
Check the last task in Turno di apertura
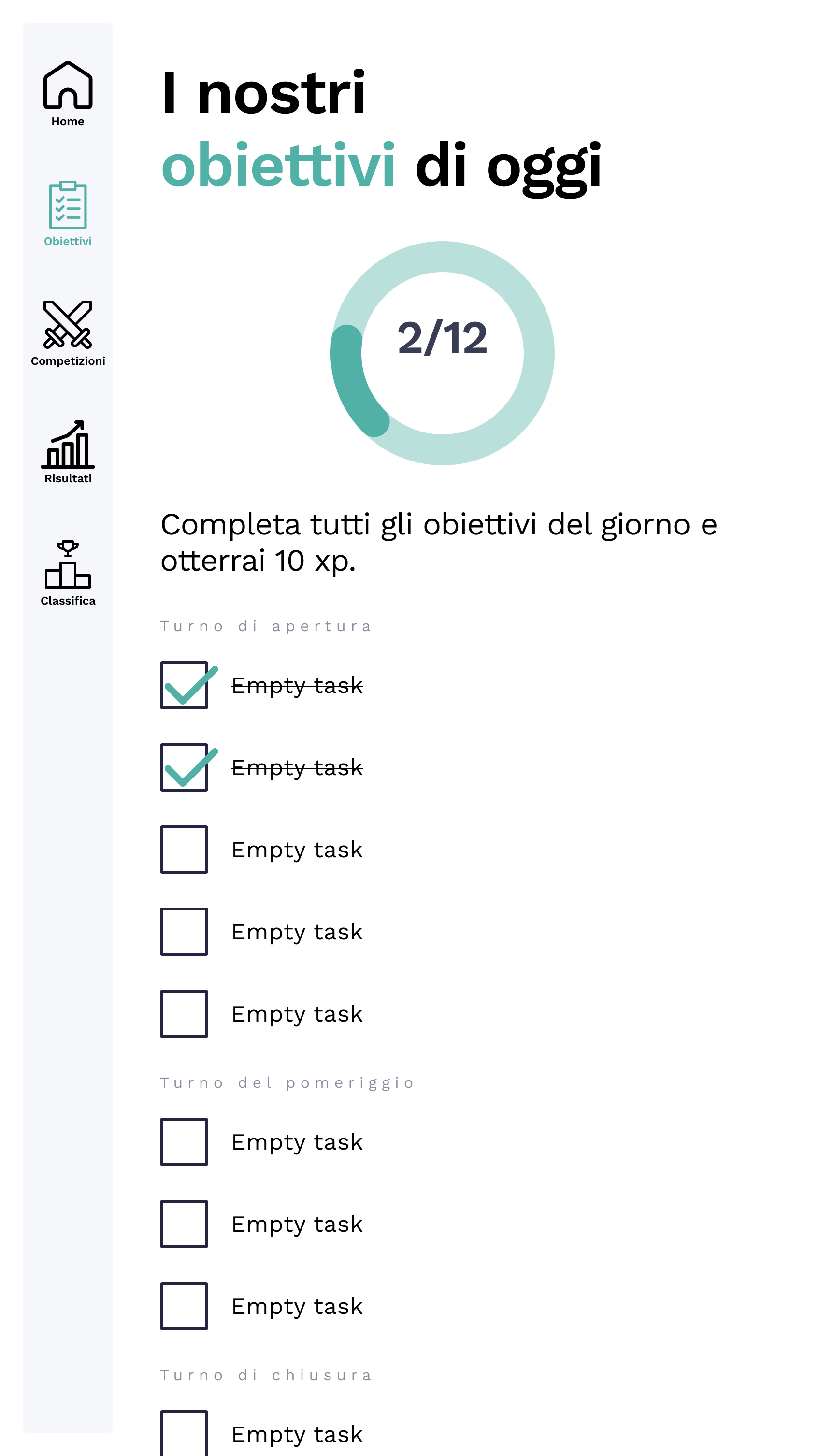pyautogui.click(x=184, y=1013)
